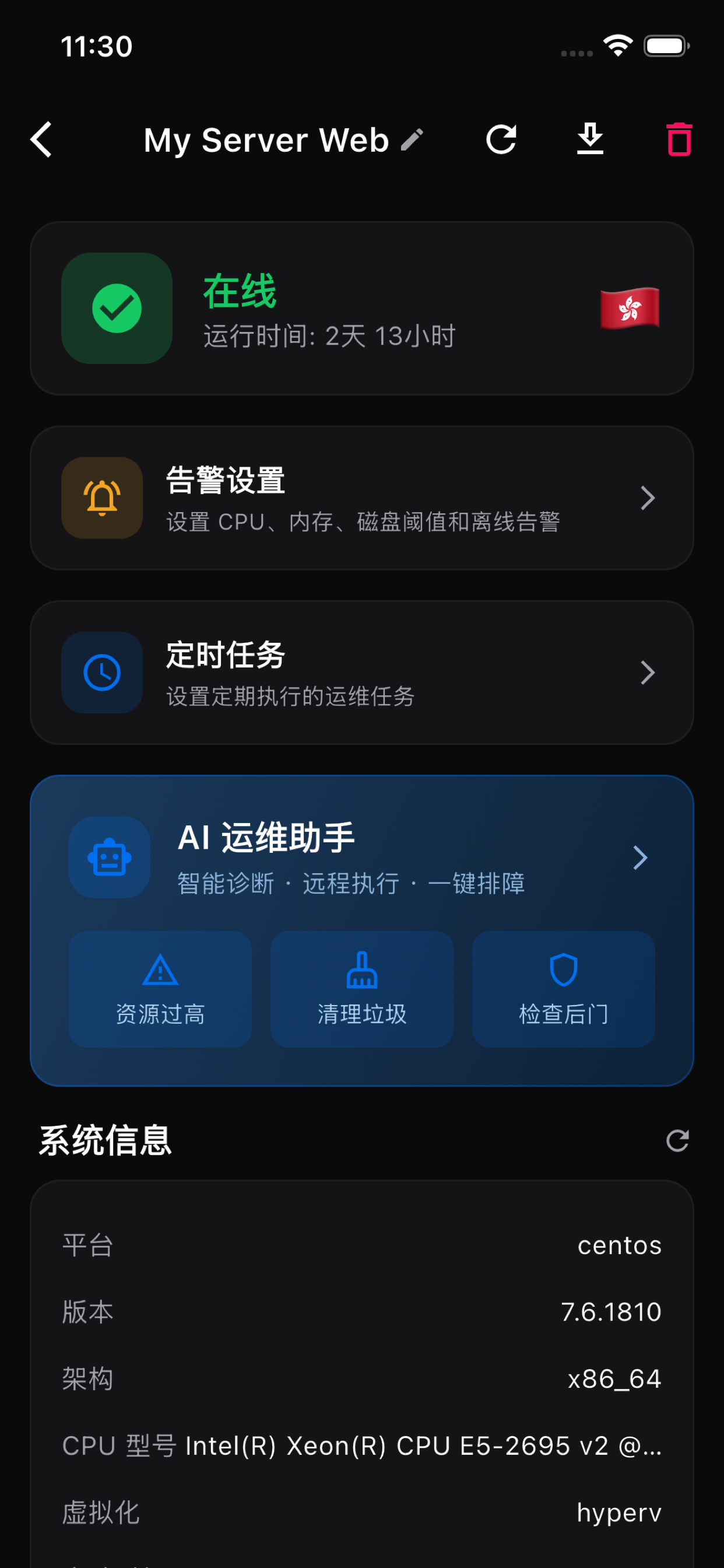Image resolution: width=724 pixels, height=1568 pixels.
Task: Go back using the left chevron
Action: pos(41,139)
